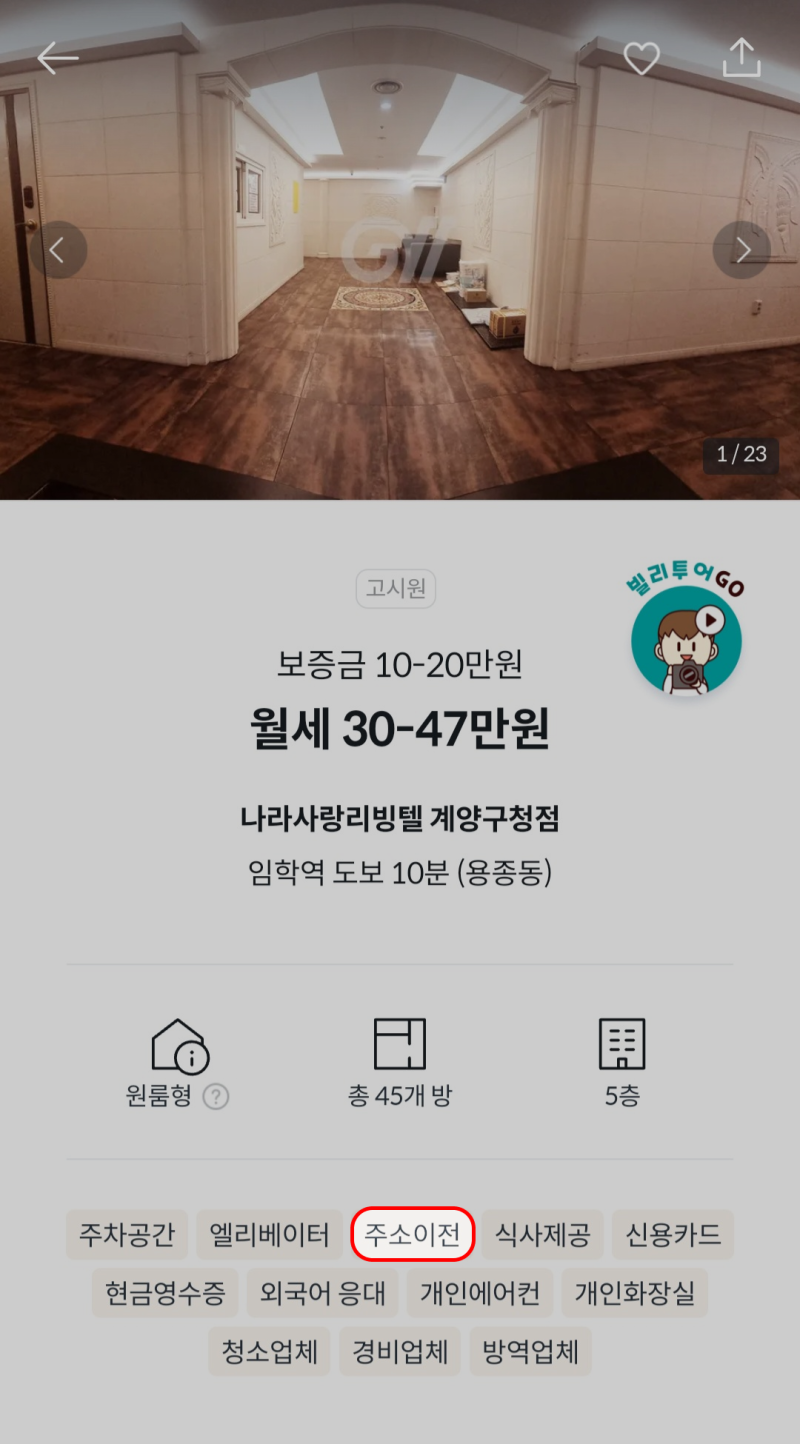Show the next photo

point(742,250)
